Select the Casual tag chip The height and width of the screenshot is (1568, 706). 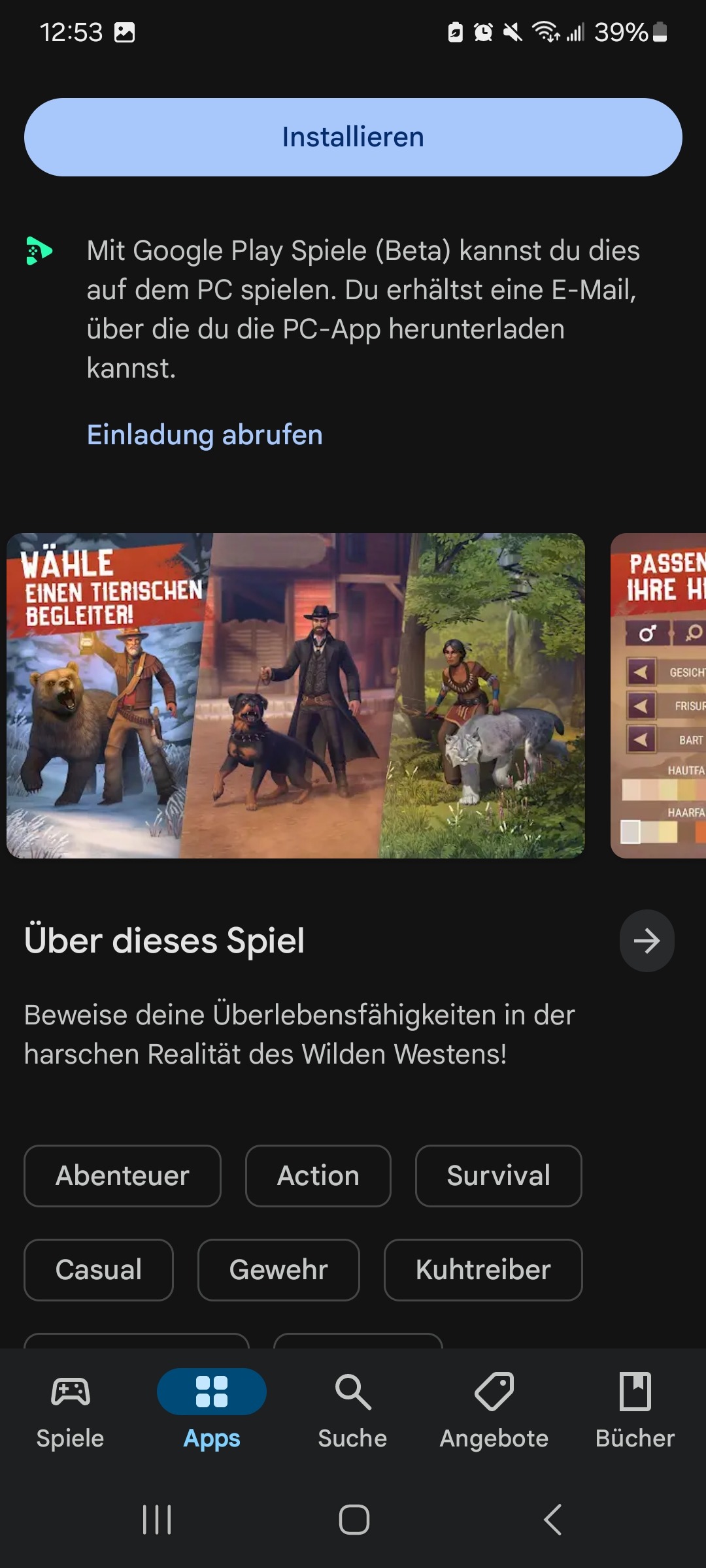99,1270
